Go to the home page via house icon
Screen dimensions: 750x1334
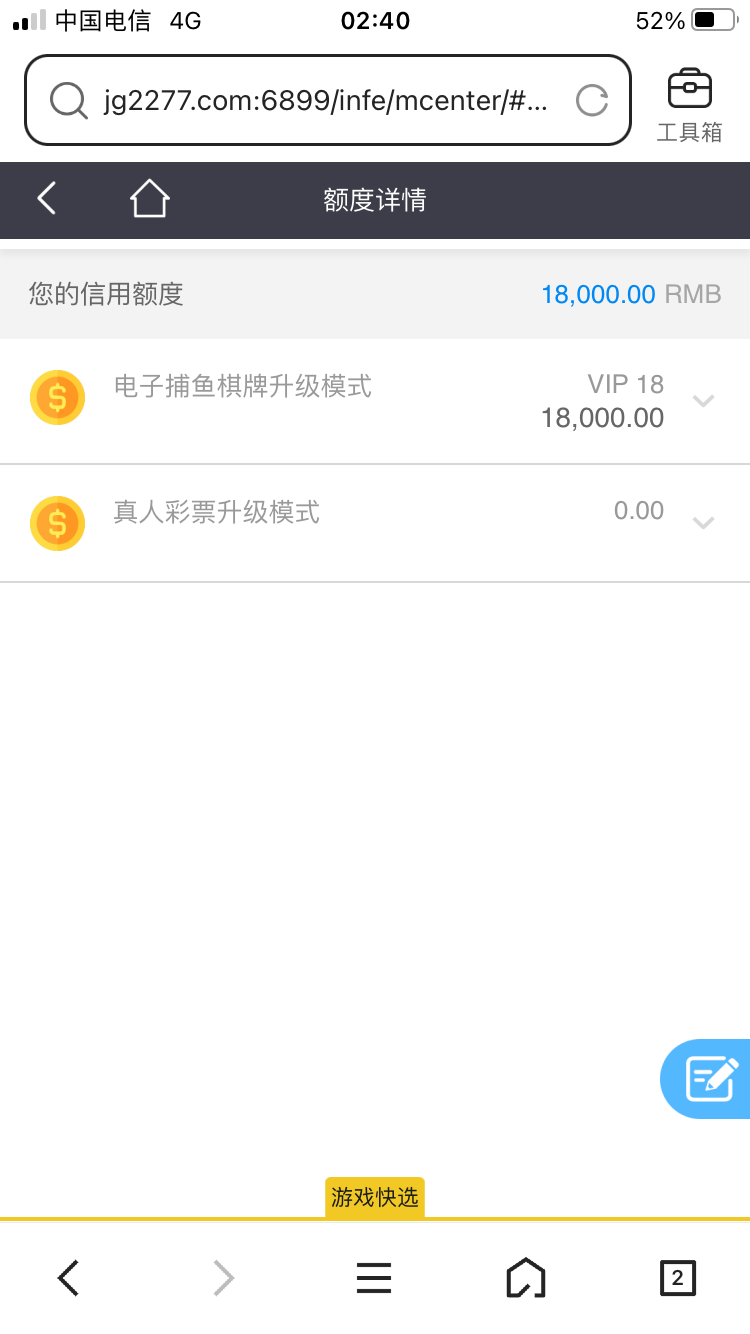150,199
